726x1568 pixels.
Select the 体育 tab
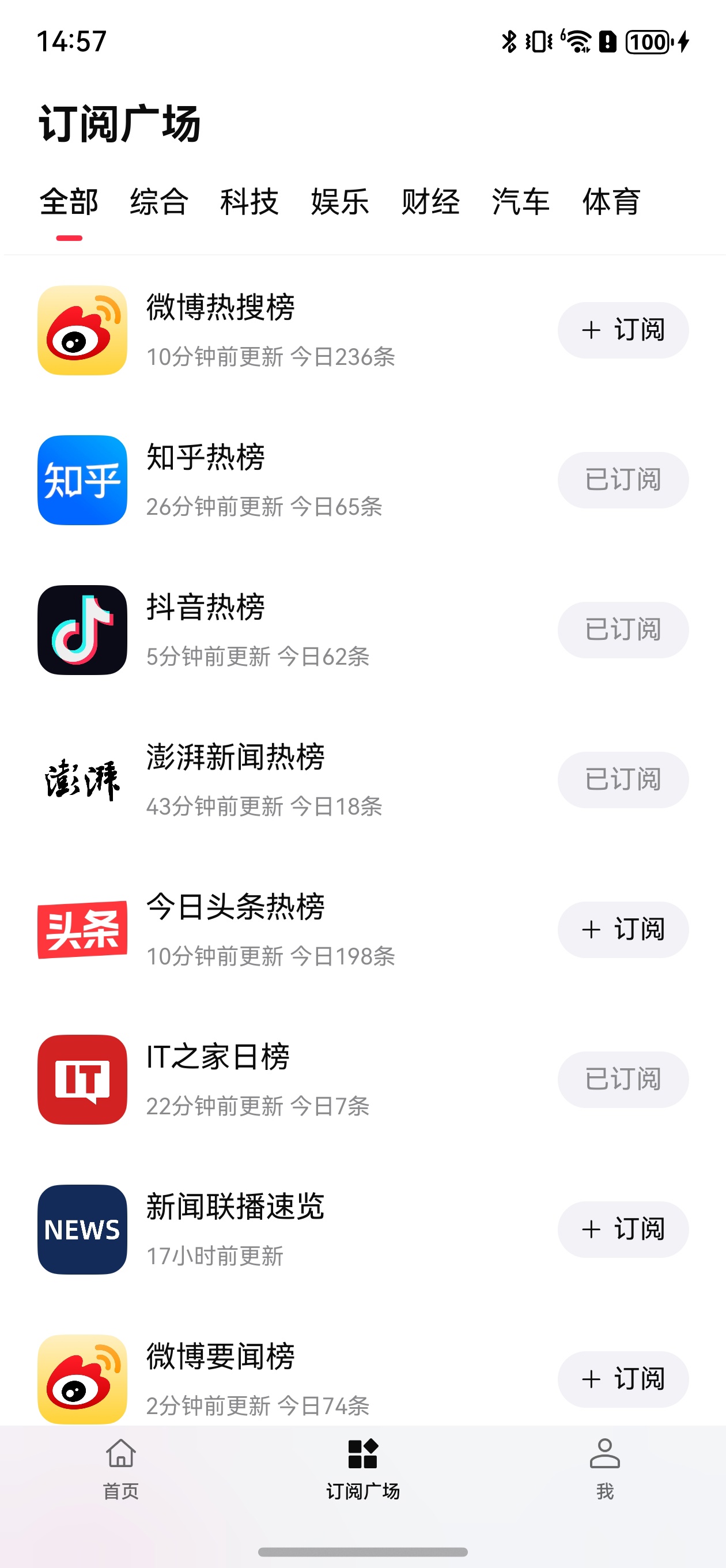click(x=611, y=202)
